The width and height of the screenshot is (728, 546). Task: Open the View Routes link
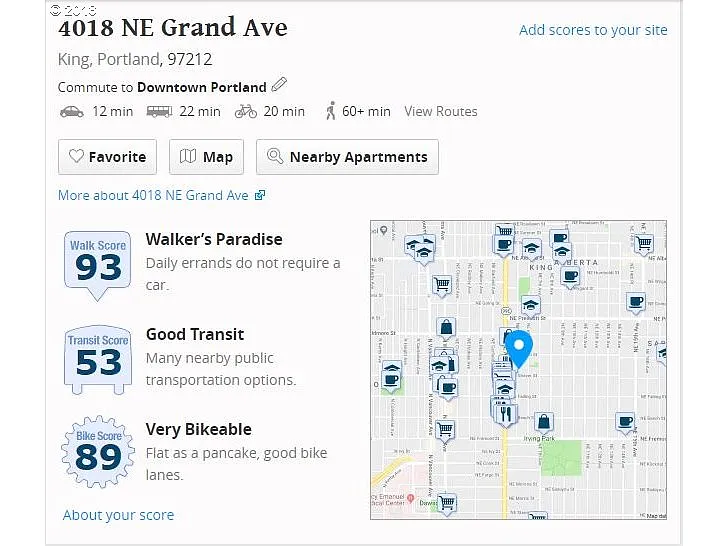point(440,111)
